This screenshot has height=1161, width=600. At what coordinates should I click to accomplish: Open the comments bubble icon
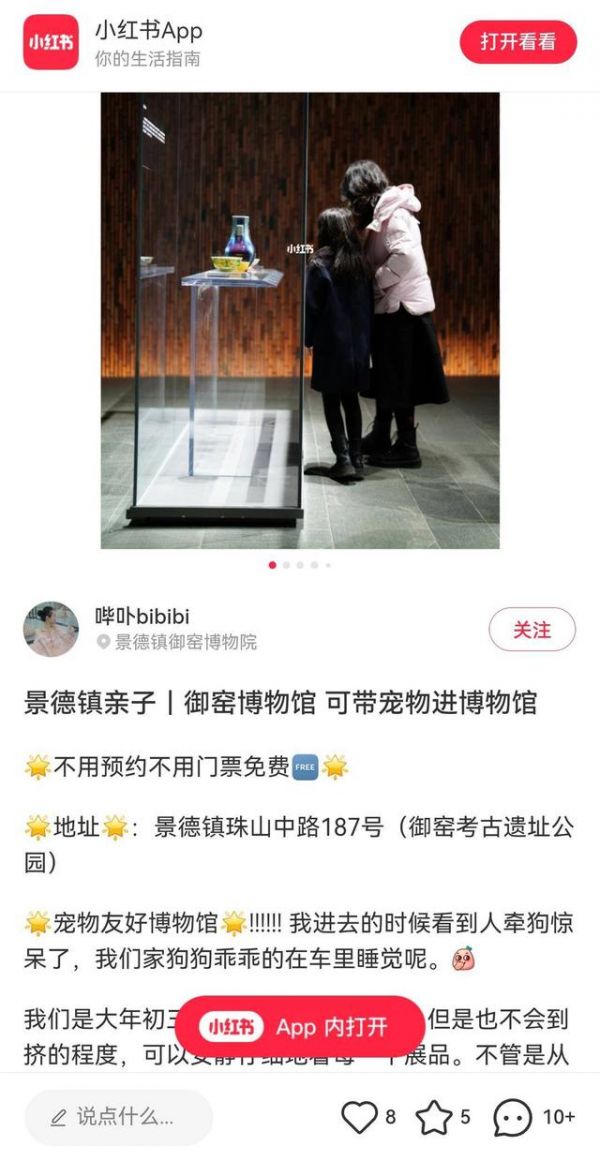[x=513, y=1117]
